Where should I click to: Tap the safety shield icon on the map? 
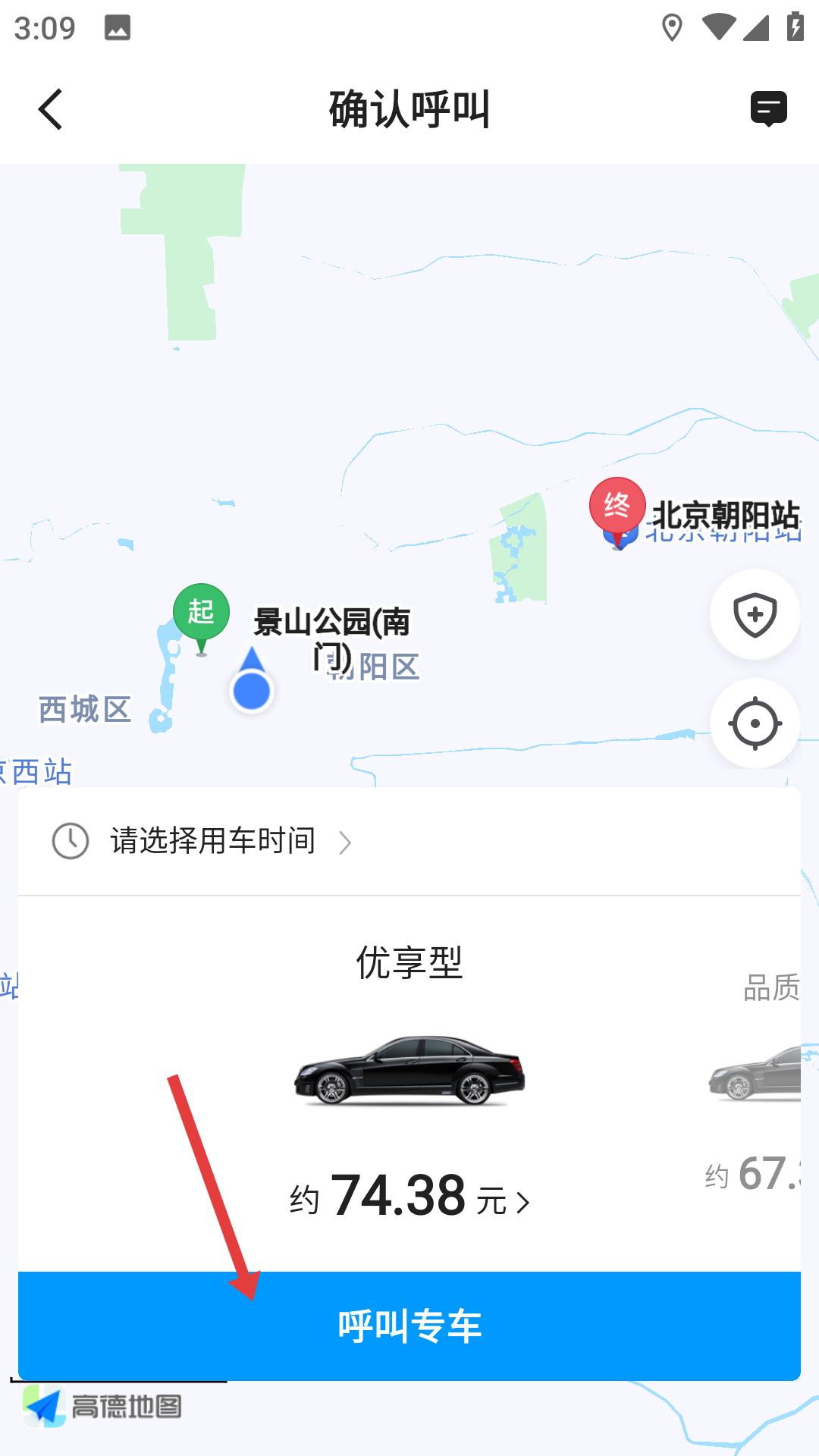click(755, 615)
